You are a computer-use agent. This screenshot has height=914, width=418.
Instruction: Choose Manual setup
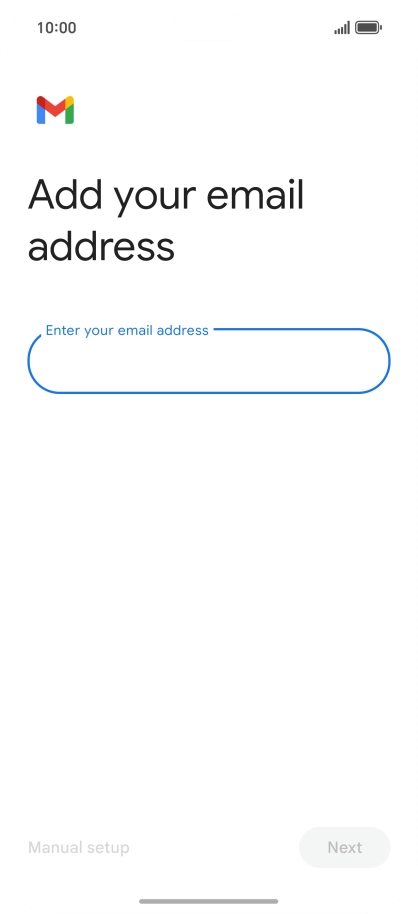(x=79, y=847)
